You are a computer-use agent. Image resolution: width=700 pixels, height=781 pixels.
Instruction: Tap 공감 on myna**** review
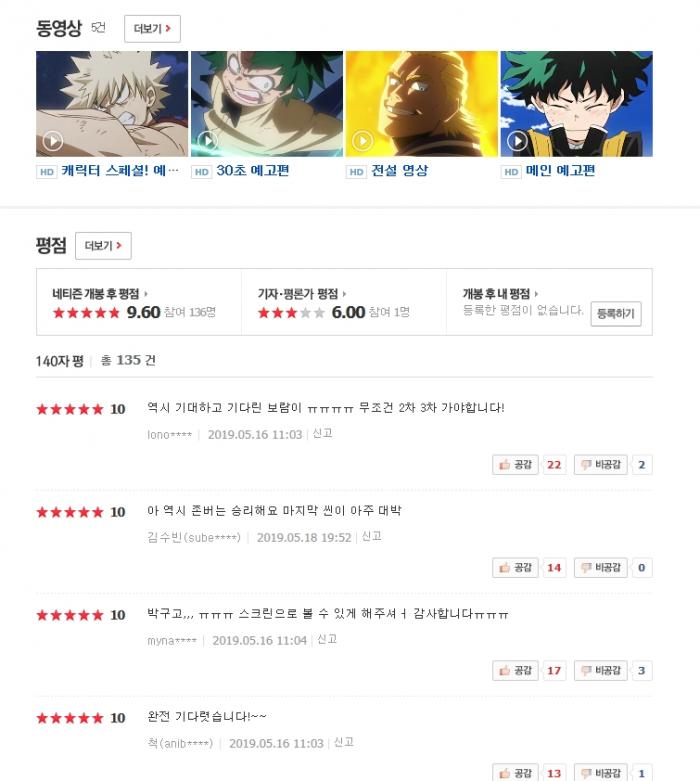click(x=516, y=671)
